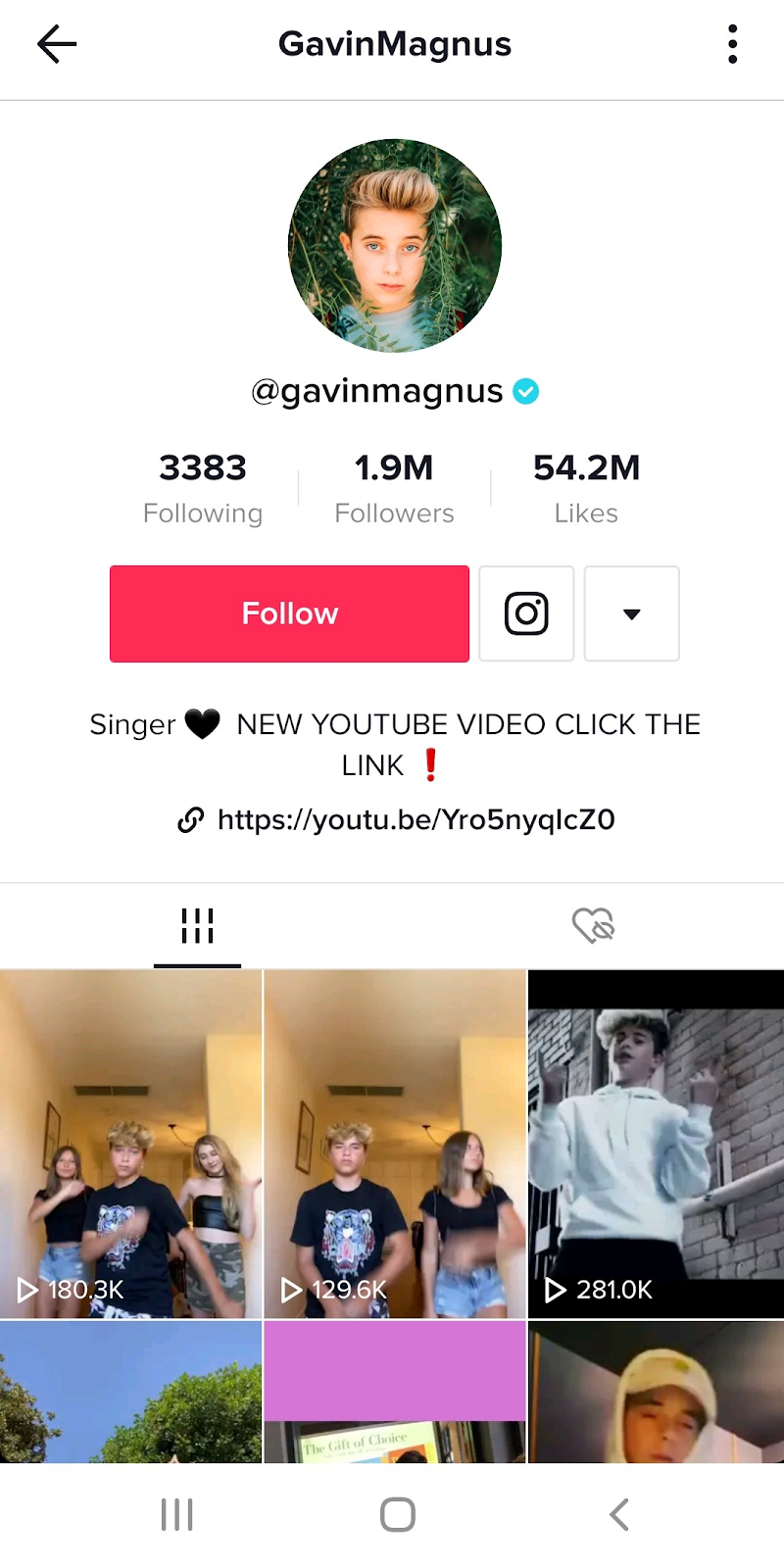Open the profile picture
Screen dimensions: 784x1568
tap(395, 245)
